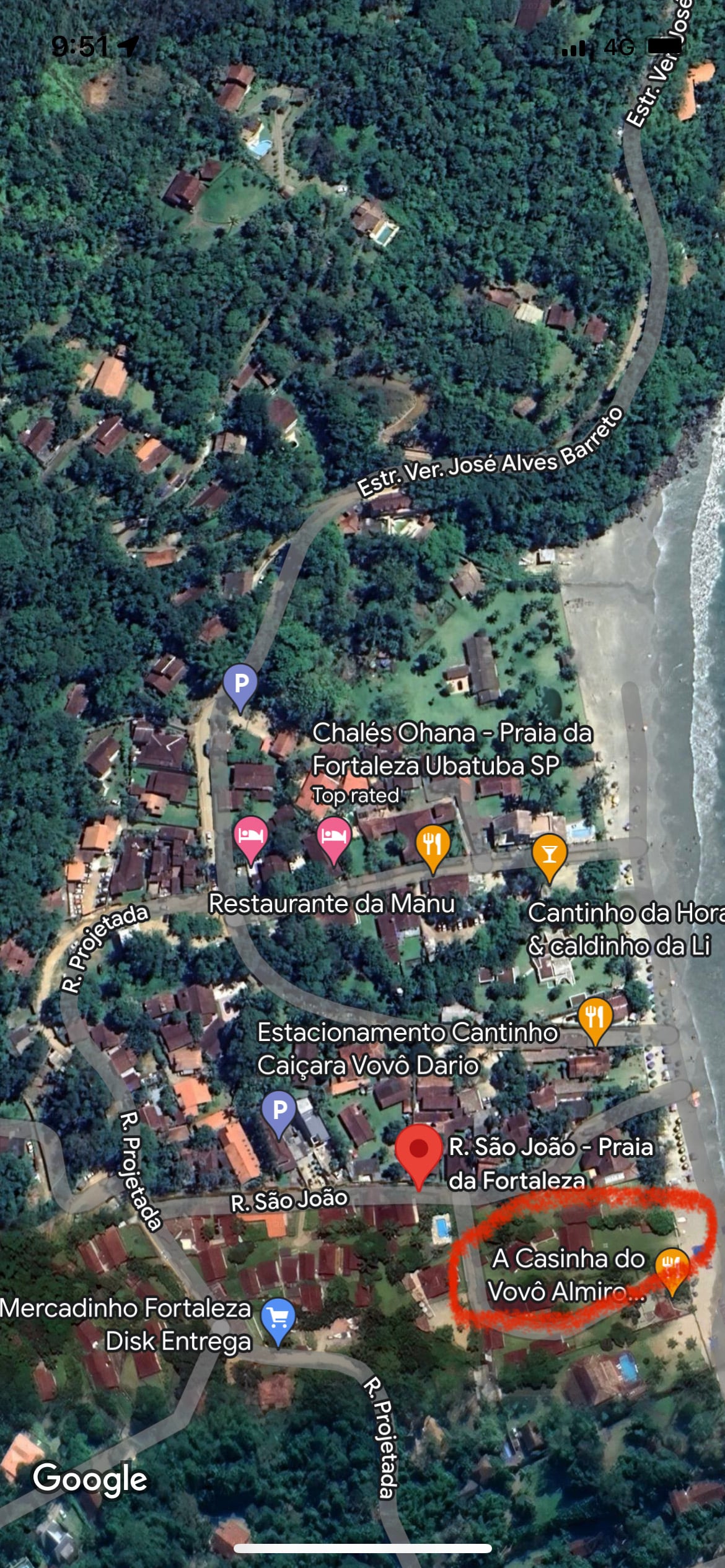
Task: Tap the parking pin beside Estr. Ver. José Alves Barreto
Action: pyautogui.click(x=240, y=684)
